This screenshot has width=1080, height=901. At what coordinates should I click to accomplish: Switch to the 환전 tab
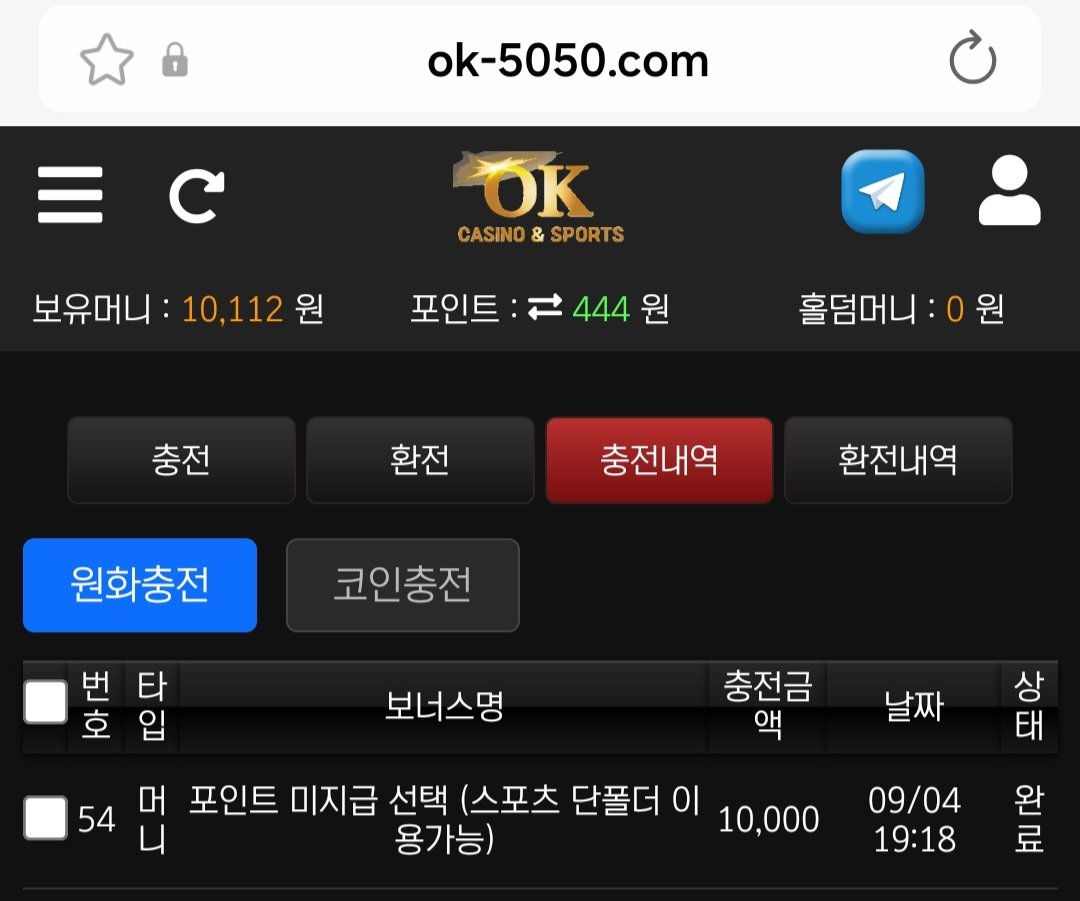[420, 460]
